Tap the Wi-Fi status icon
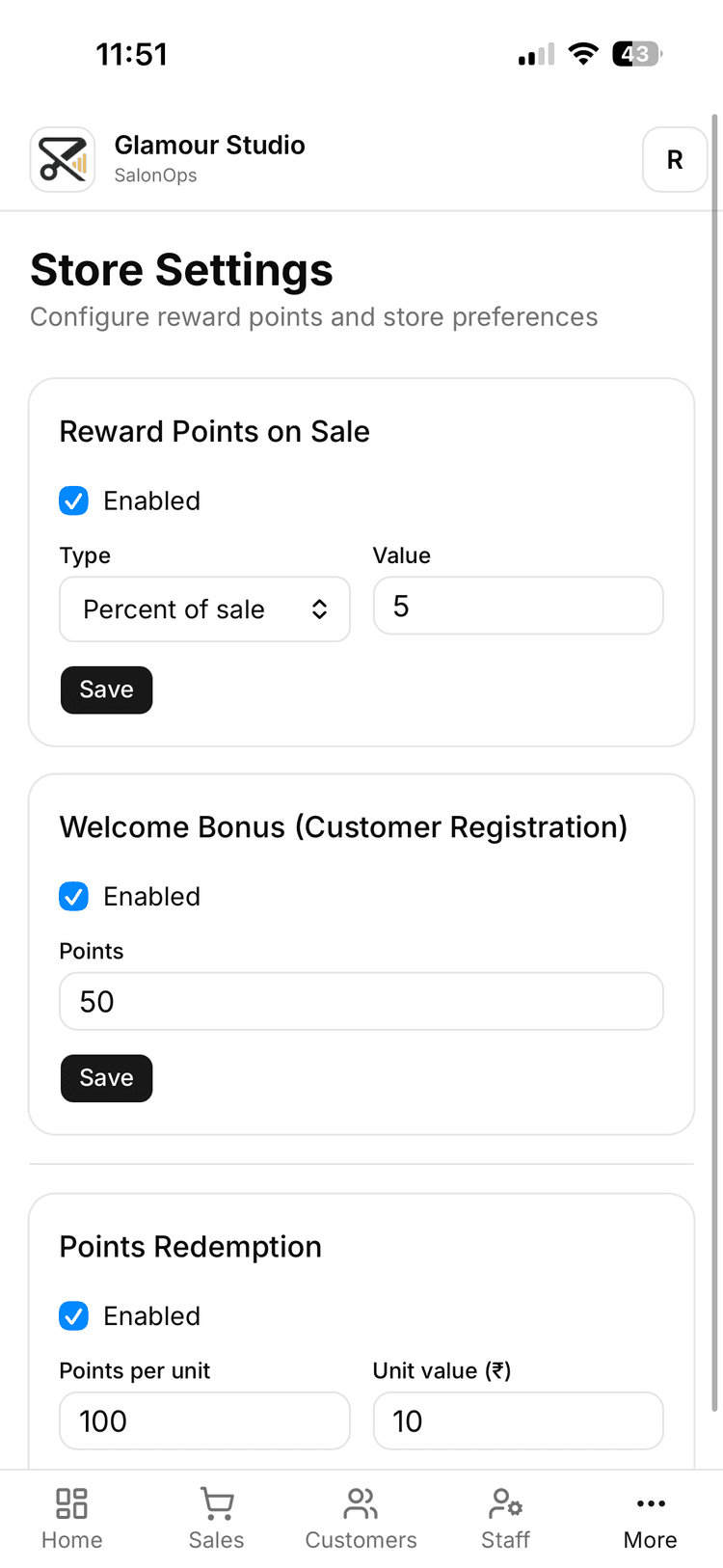The width and height of the screenshot is (723, 1568). point(583,54)
